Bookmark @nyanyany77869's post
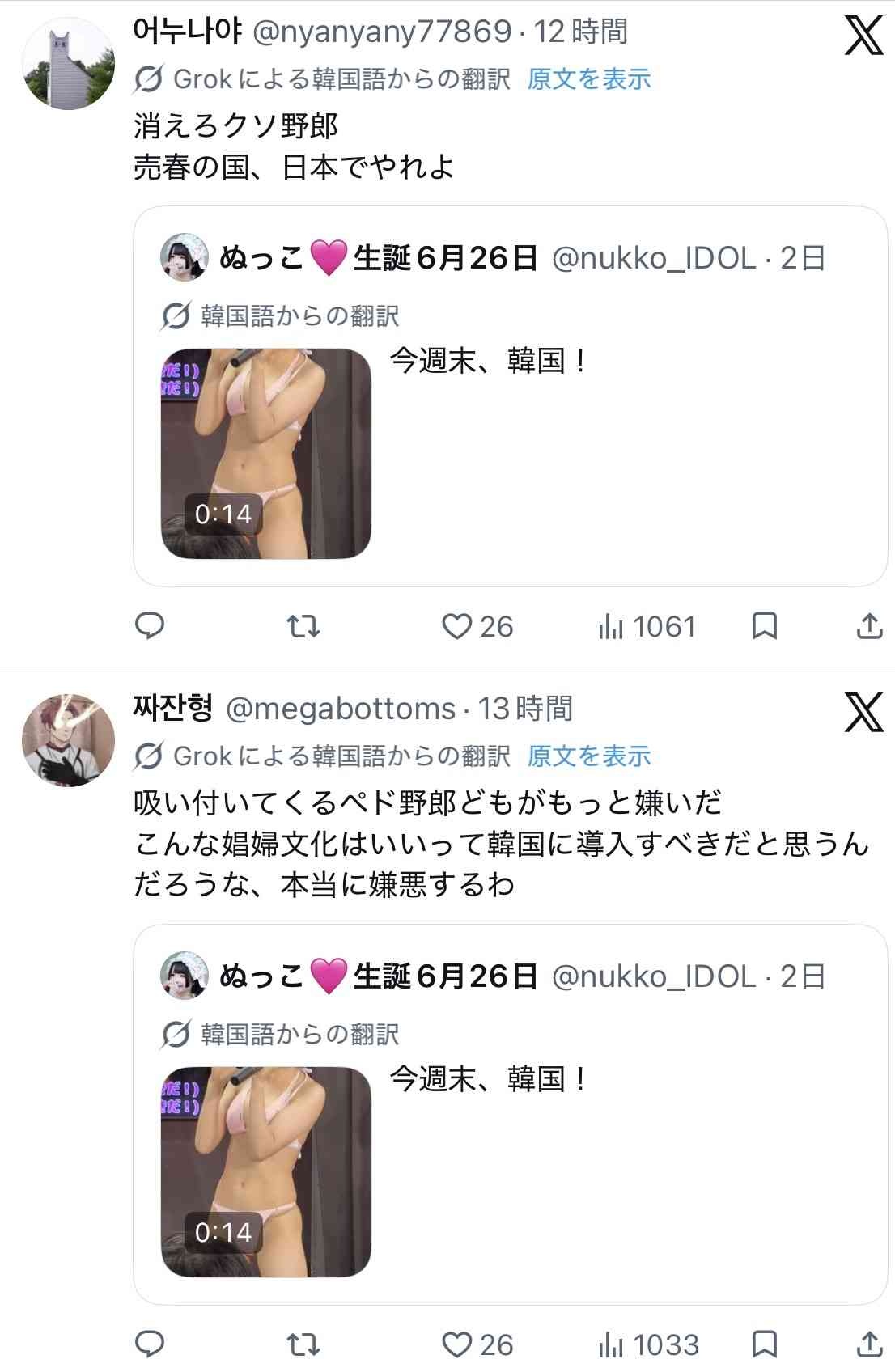Image resolution: width=895 pixels, height=1372 pixels. pos(765,626)
